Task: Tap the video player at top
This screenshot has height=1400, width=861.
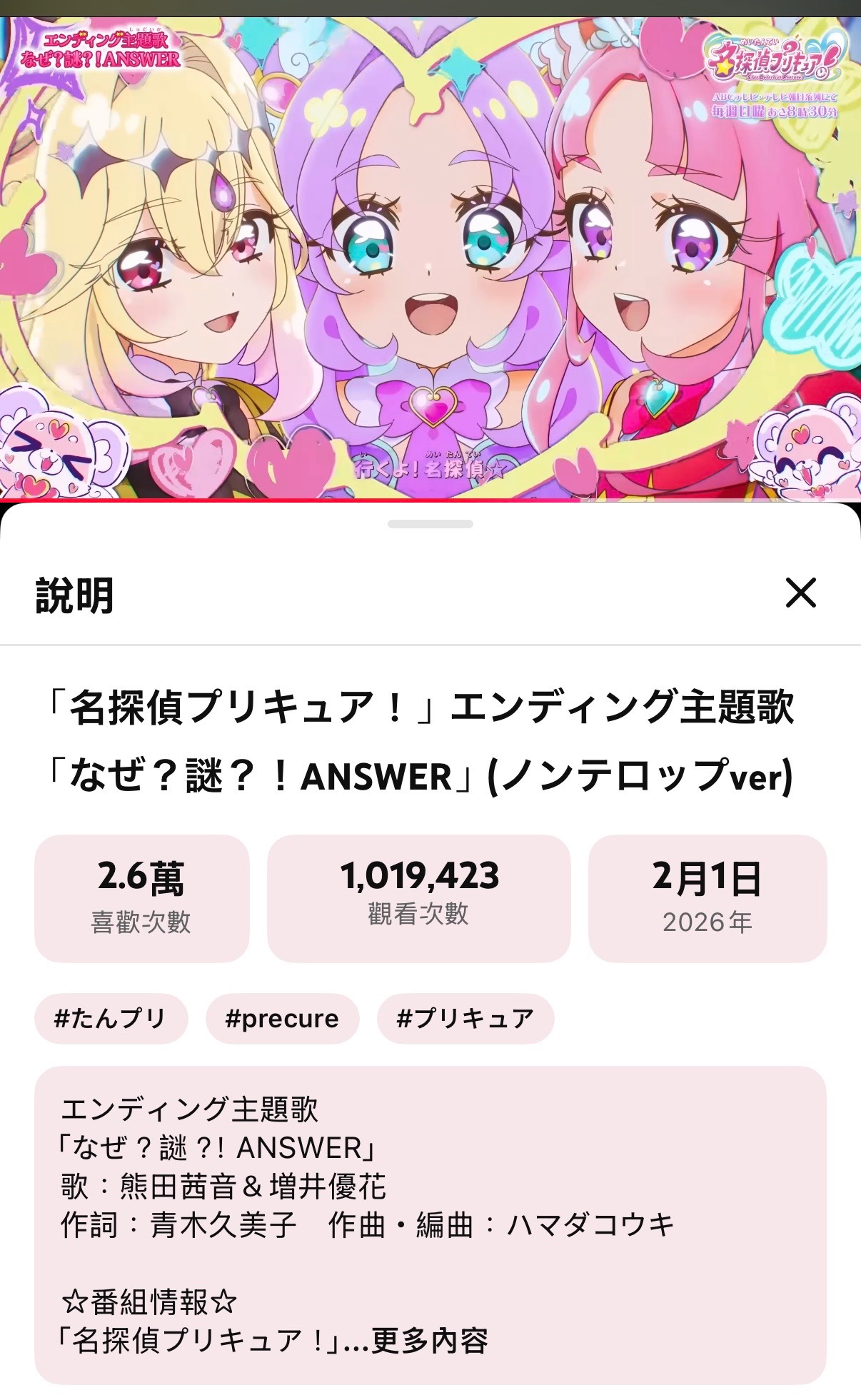Action: coord(430,257)
